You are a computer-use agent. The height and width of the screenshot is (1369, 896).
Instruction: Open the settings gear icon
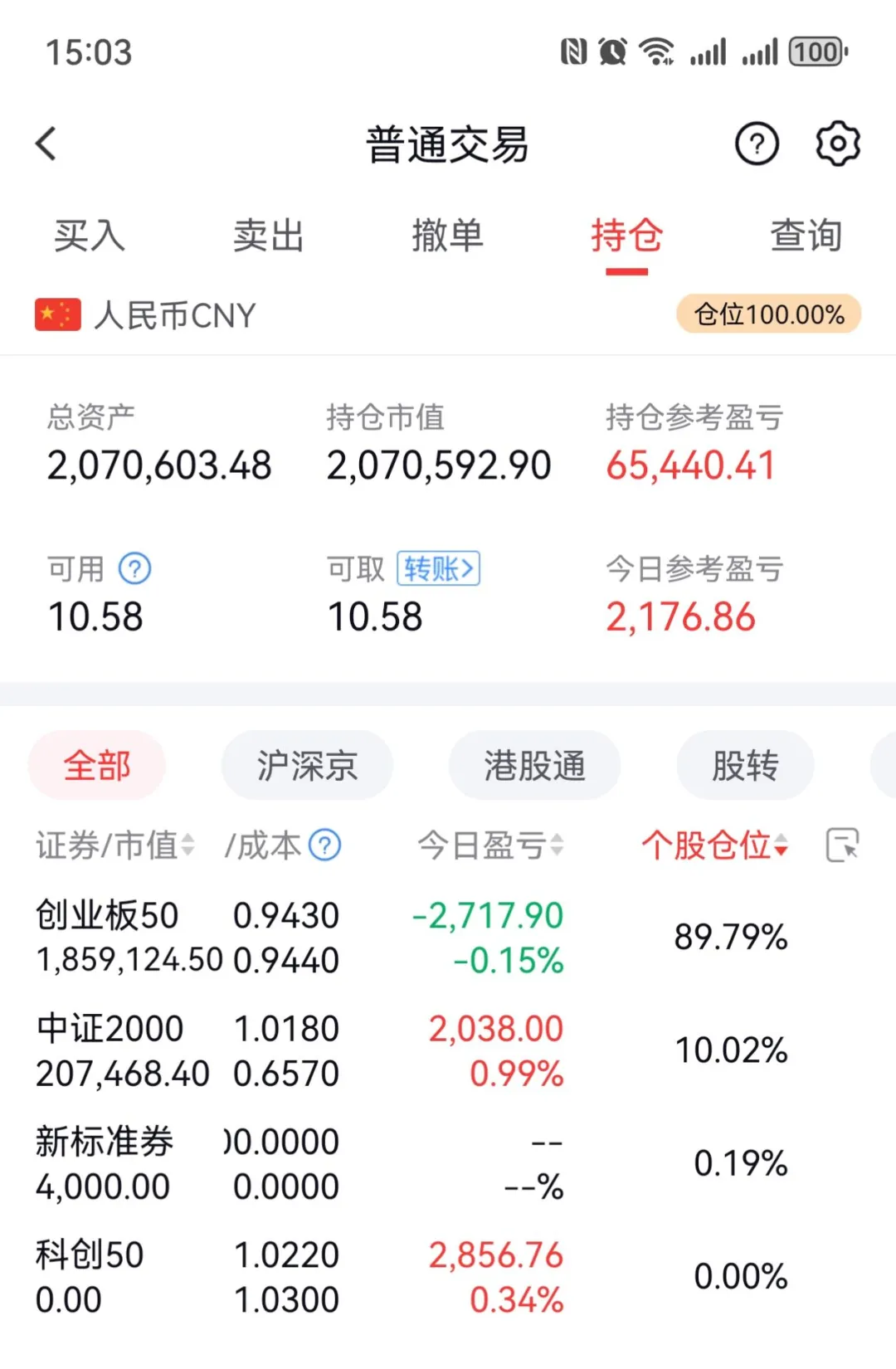(837, 143)
